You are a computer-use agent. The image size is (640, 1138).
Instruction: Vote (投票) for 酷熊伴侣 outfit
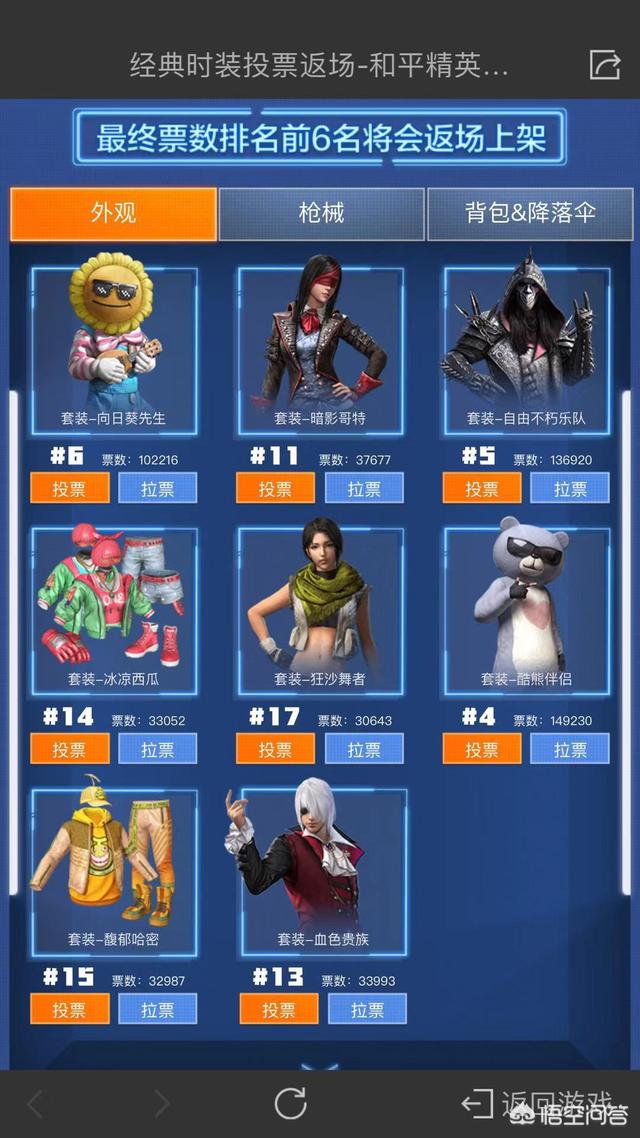click(x=482, y=749)
